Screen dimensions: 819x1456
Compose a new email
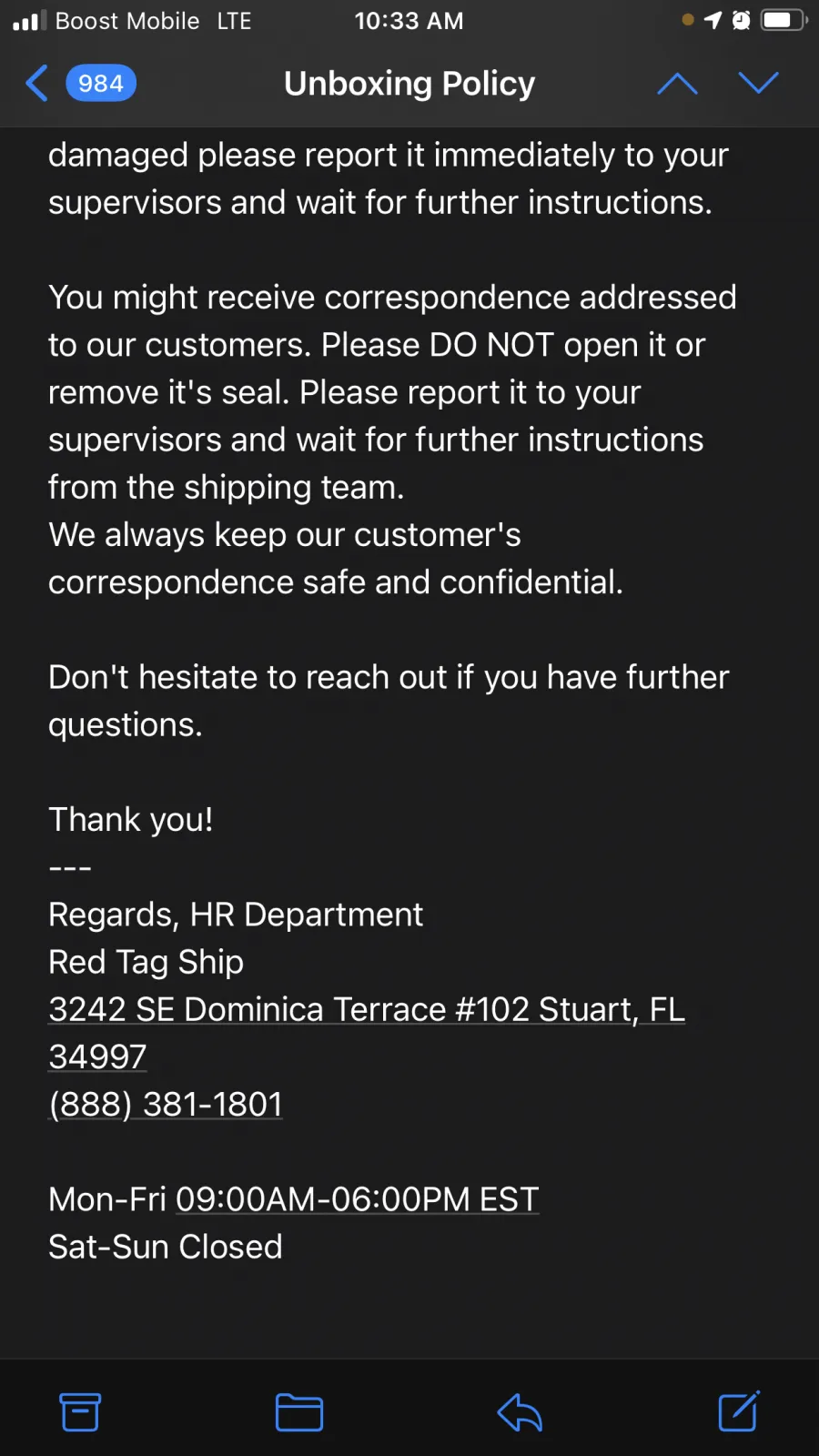tap(739, 1410)
